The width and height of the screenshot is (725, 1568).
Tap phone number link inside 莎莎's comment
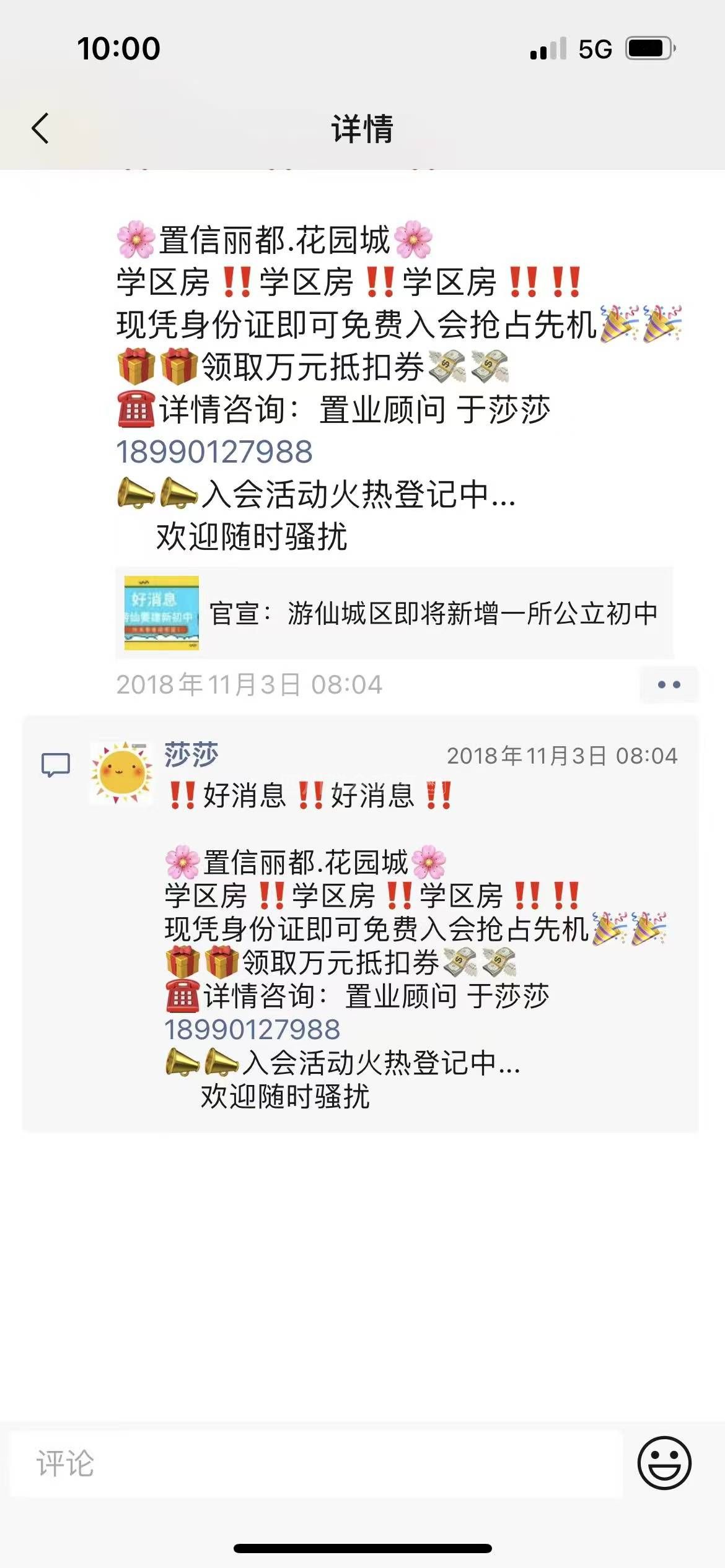[x=252, y=1030]
